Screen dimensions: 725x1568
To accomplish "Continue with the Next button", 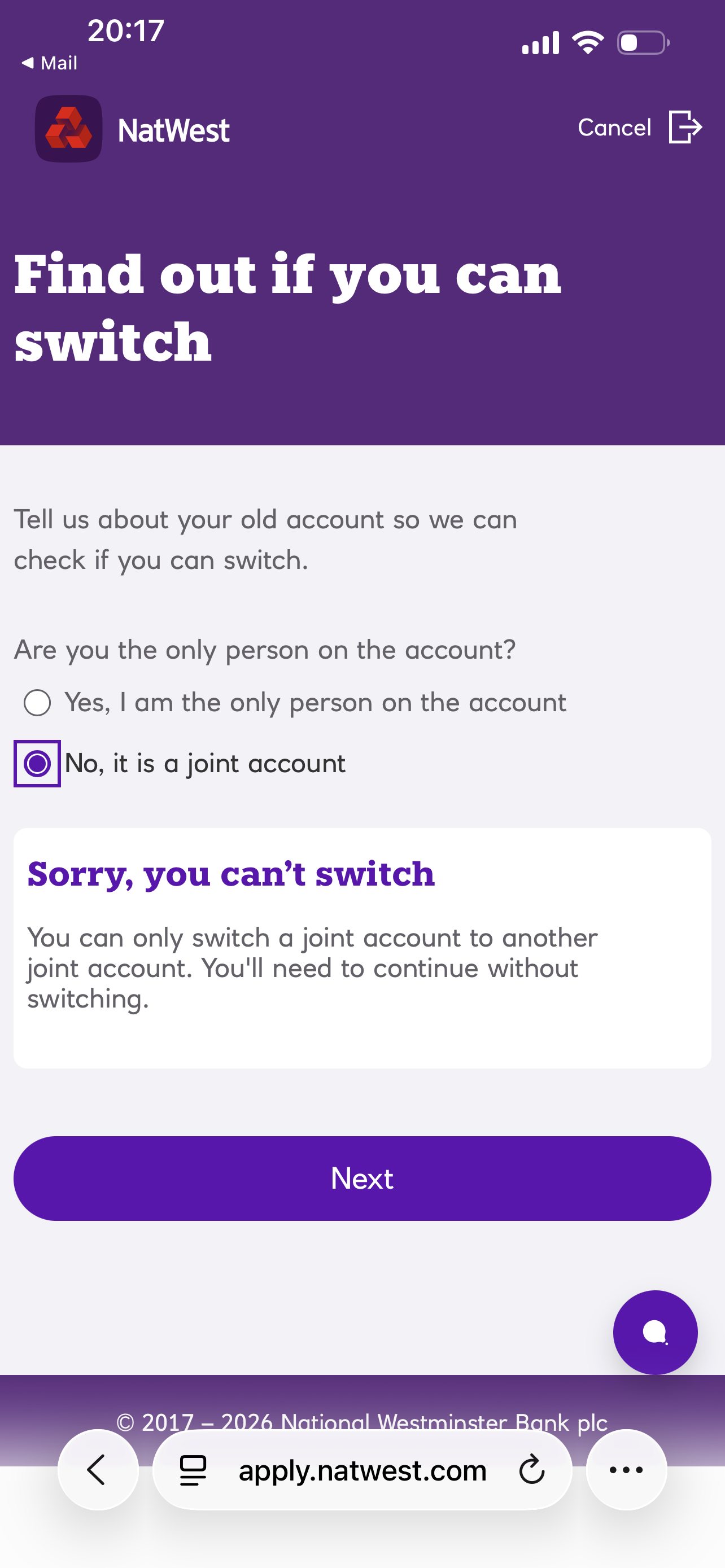I will (362, 1178).
